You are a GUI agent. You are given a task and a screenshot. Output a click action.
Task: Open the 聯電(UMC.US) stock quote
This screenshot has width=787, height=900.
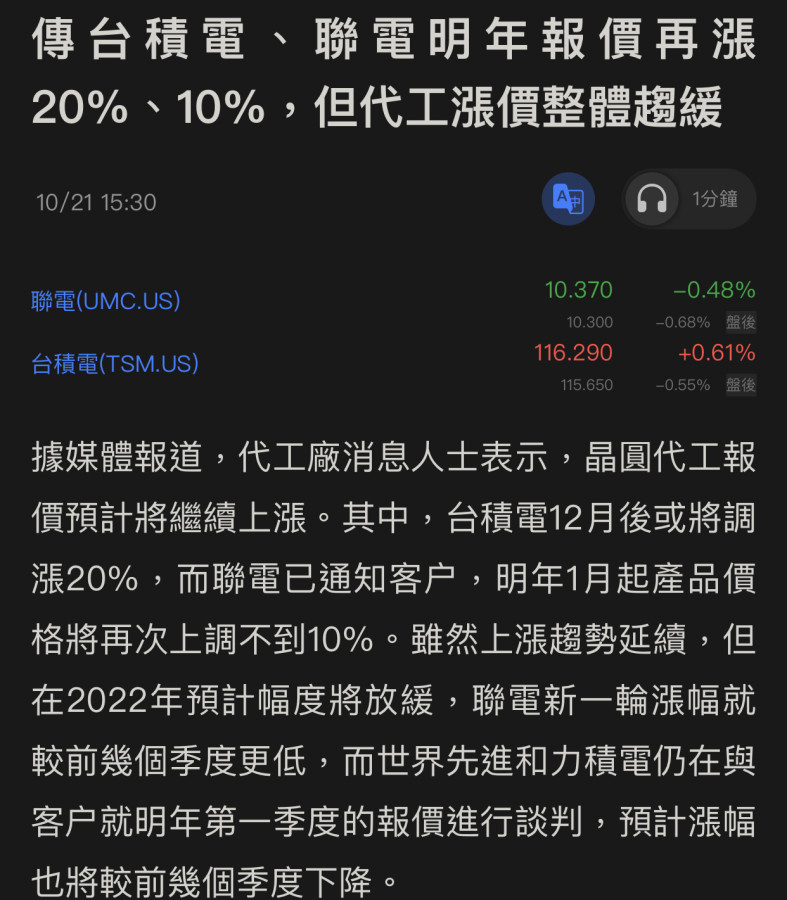point(106,301)
